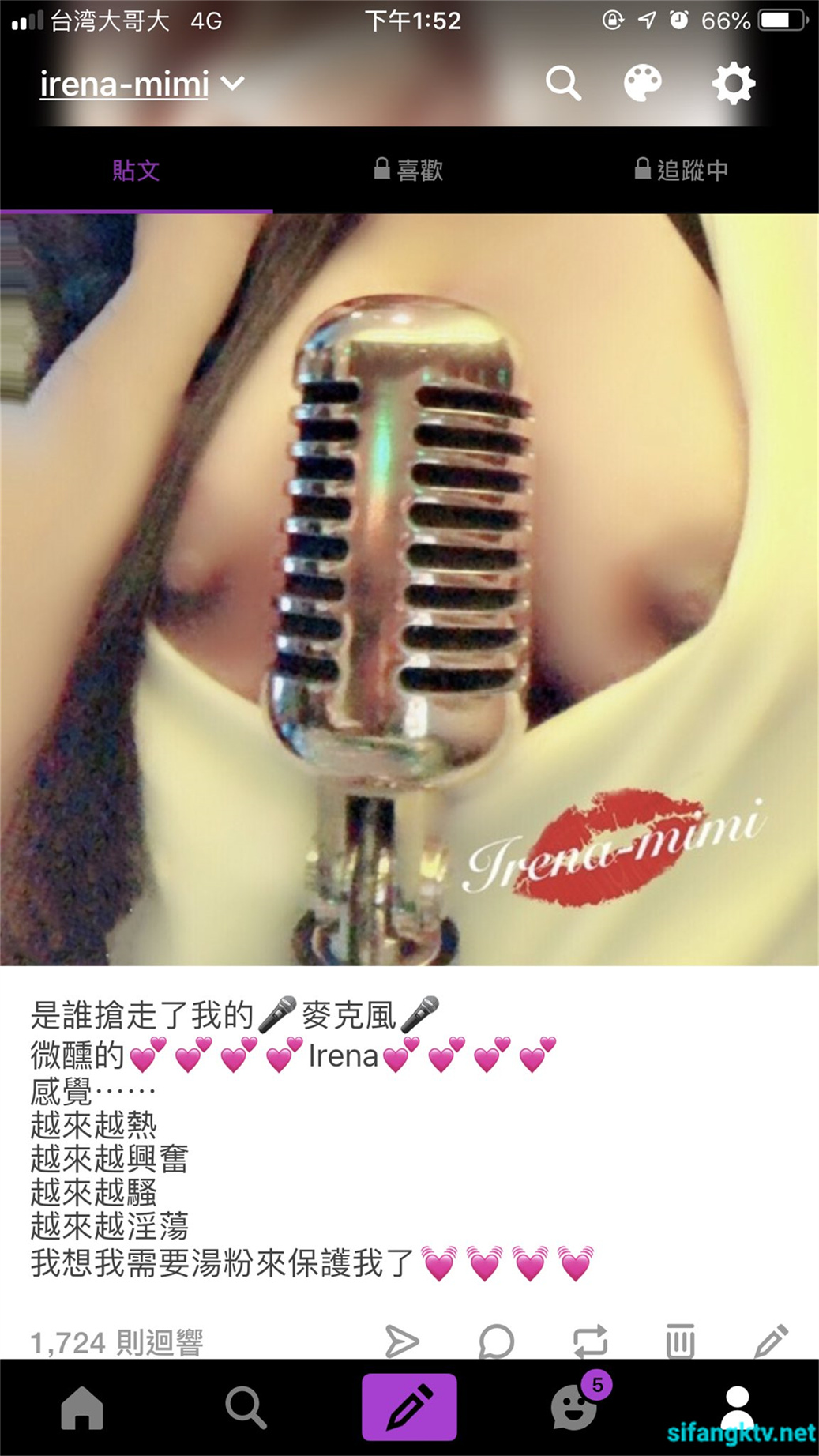The height and width of the screenshot is (1456, 819).
Task: Open the irena-mimi blog switcher dropdown
Action: click(x=143, y=84)
